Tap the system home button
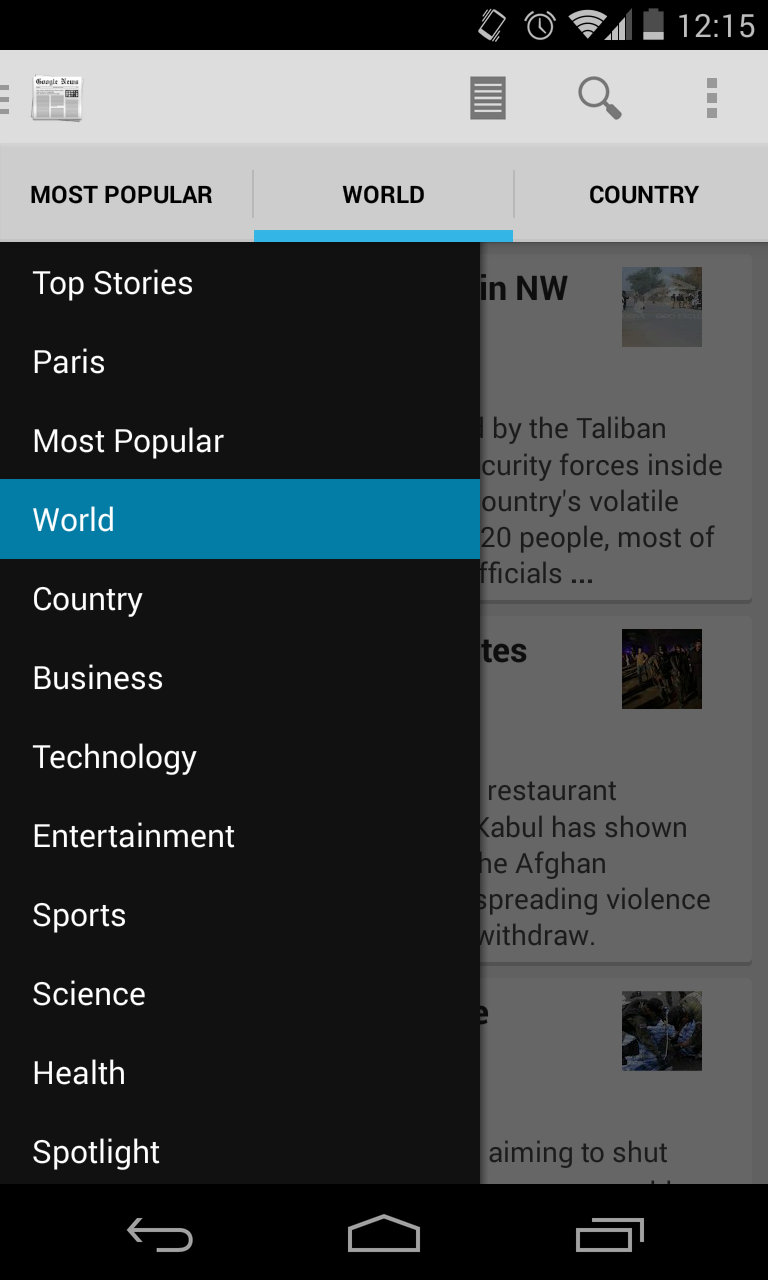This screenshot has width=768, height=1280. (x=384, y=1235)
